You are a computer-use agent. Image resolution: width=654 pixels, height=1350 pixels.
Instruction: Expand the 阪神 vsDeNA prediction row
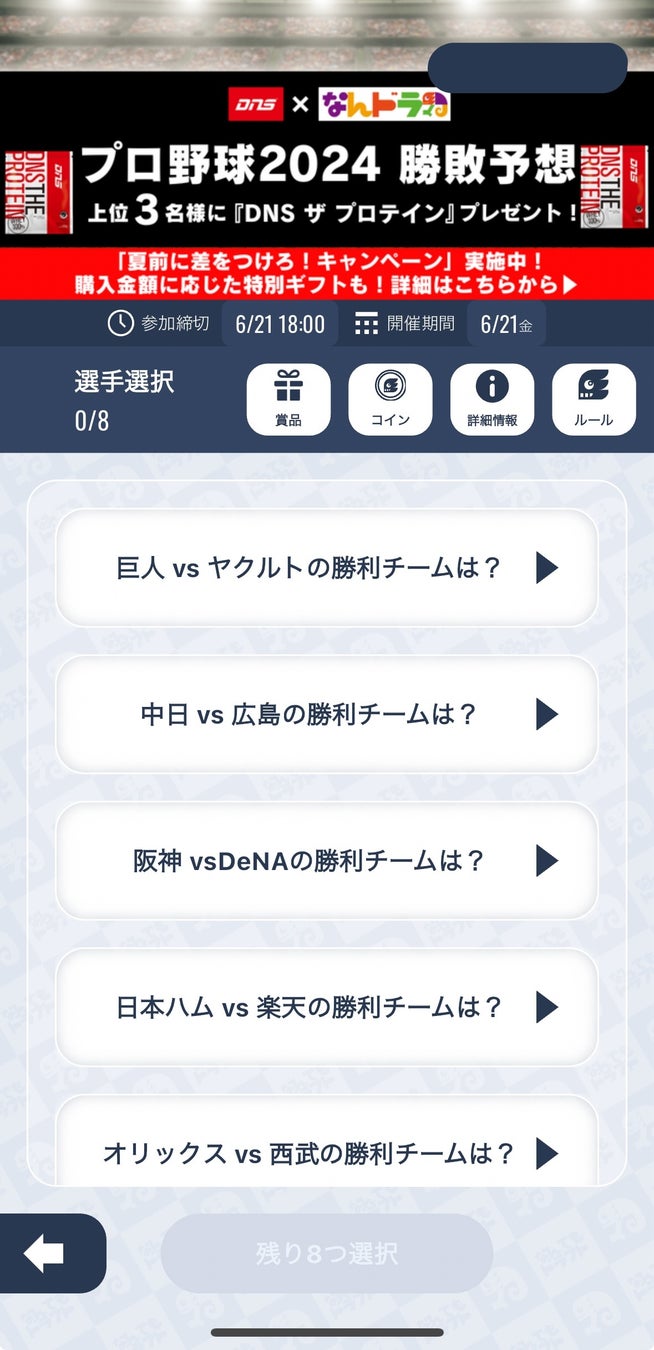[x=326, y=860]
